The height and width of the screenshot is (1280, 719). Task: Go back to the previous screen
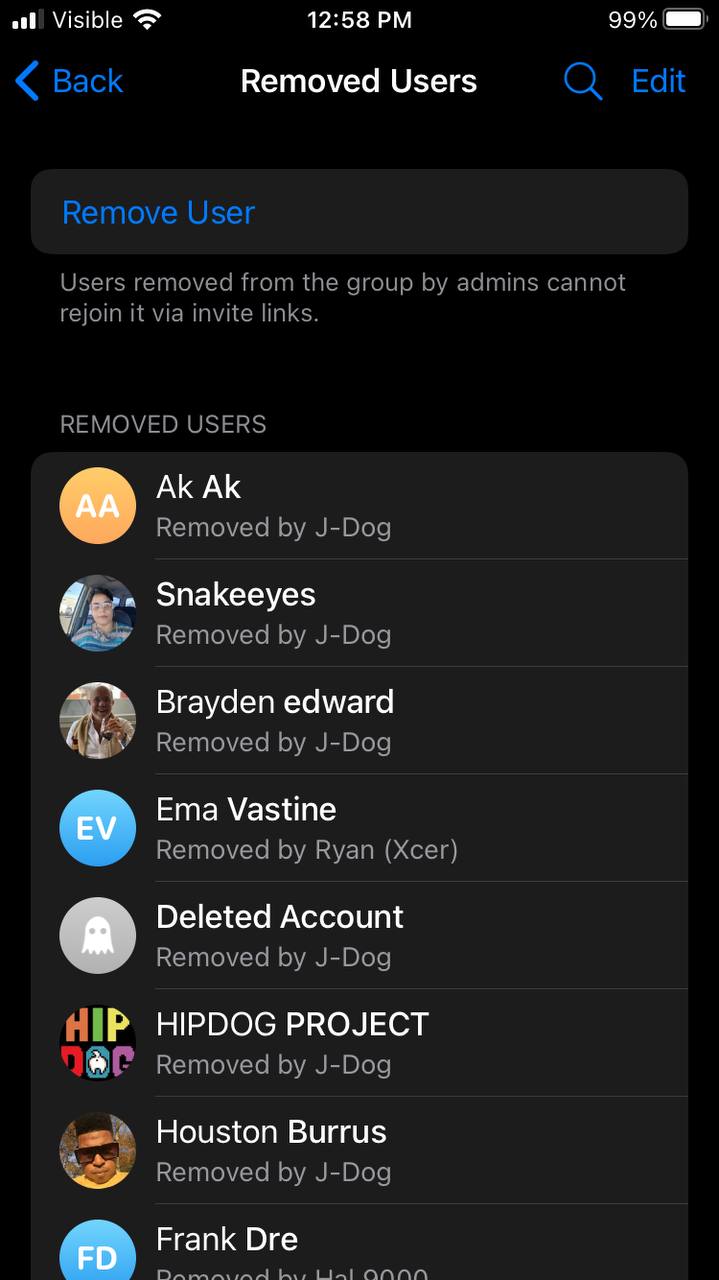69,81
